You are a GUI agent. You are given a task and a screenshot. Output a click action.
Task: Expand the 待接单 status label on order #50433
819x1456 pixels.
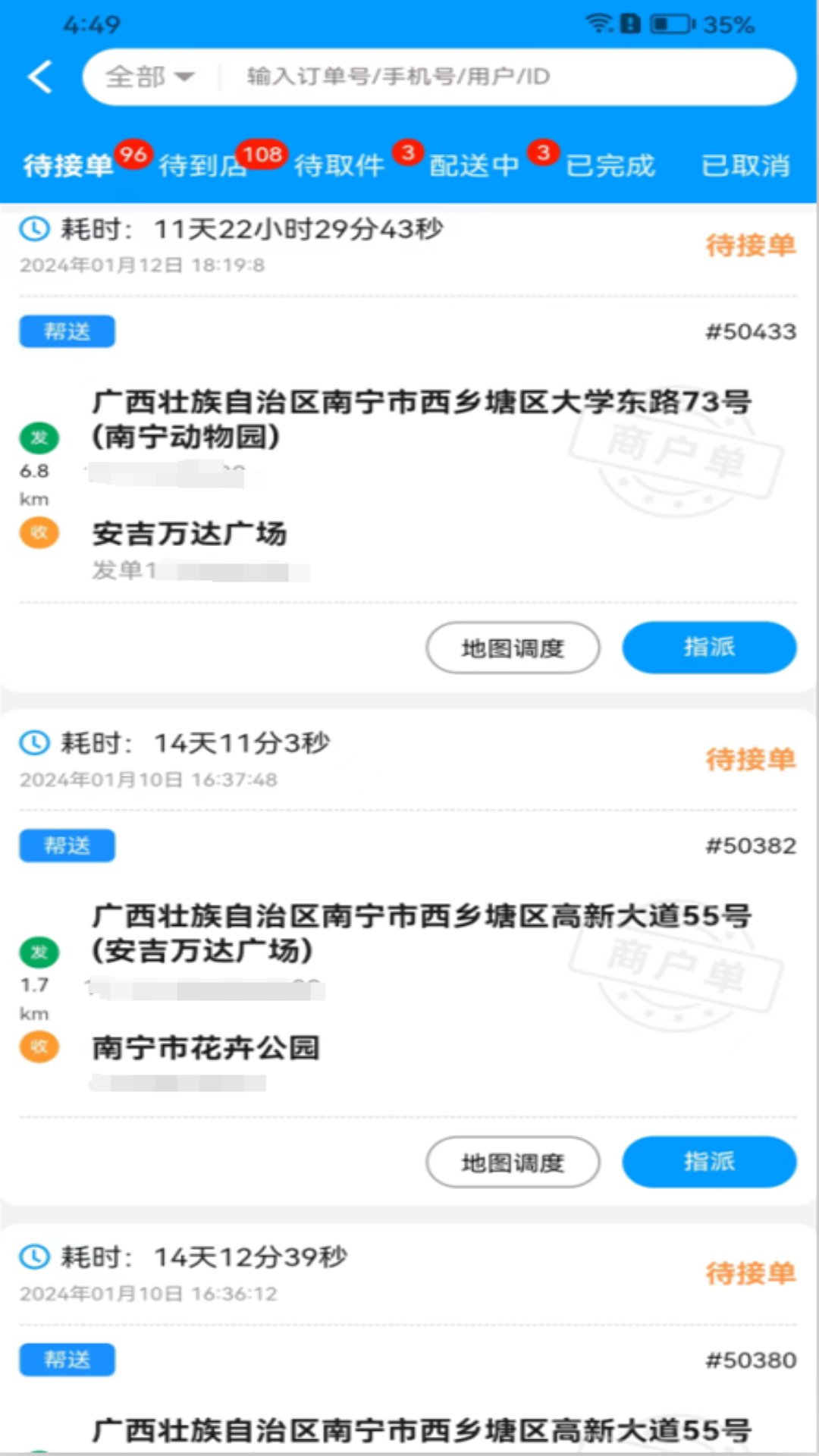coord(750,244)
